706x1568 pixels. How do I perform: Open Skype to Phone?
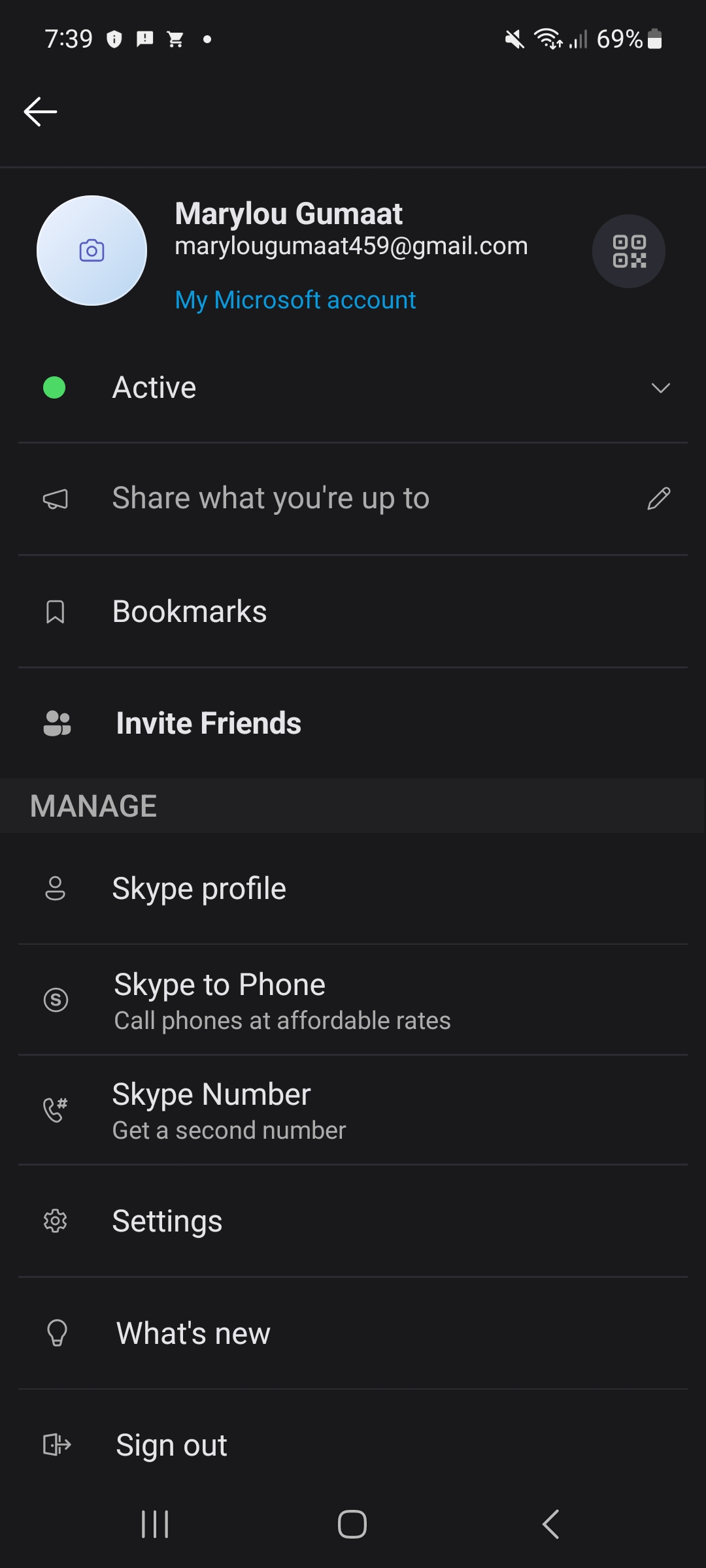pyautogui.click(x=353, y=1000)
